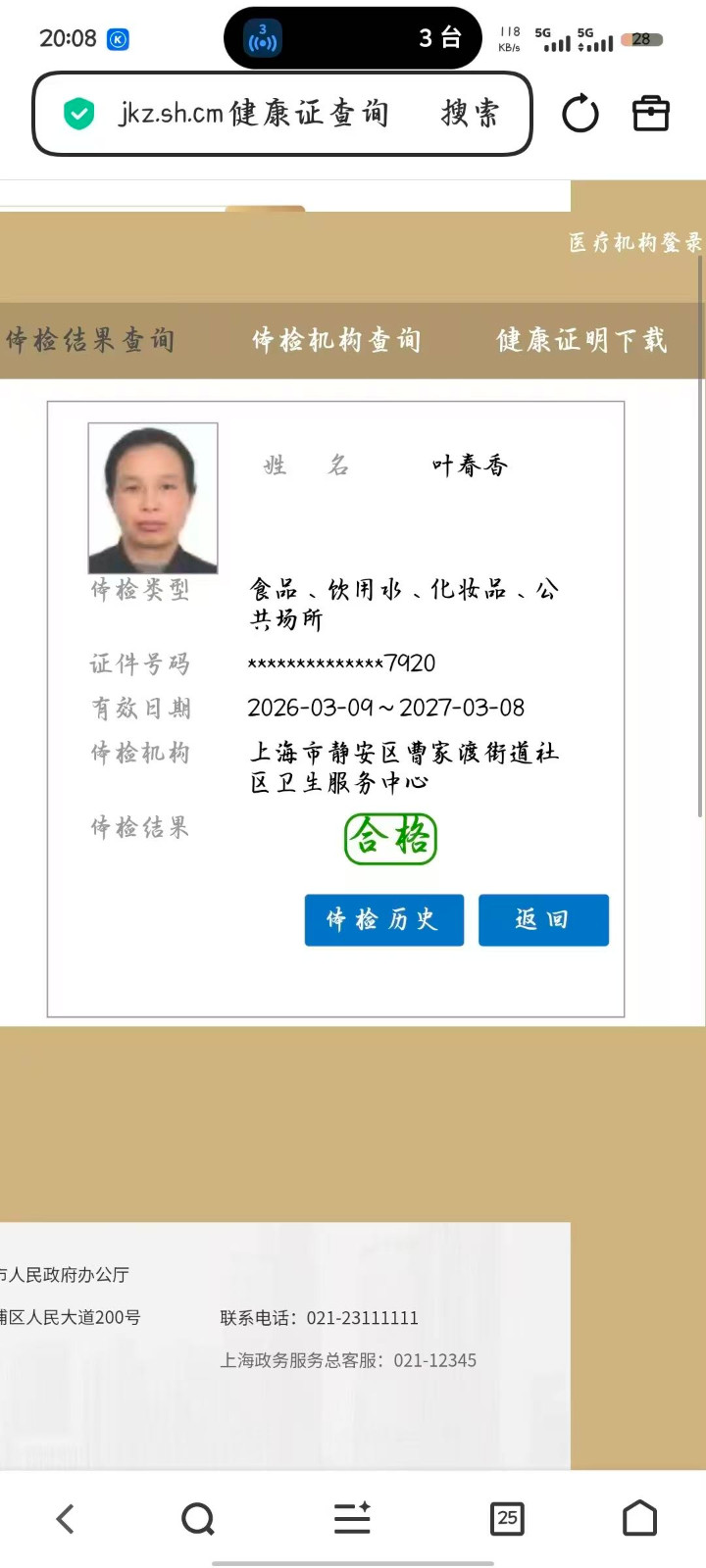The width and height of the screenshot is (706, 1568).
Task: Go back to the previous page
Action: 66,1519
